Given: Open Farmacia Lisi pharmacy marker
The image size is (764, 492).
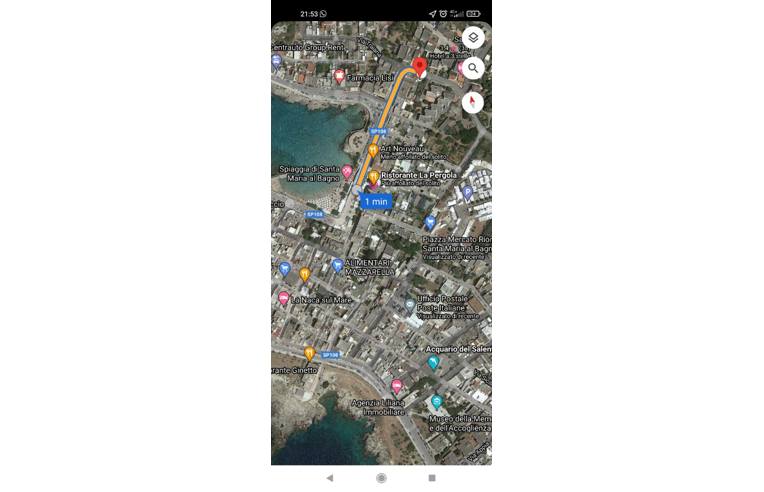Looking at the screenshot, I should point(339,76).
